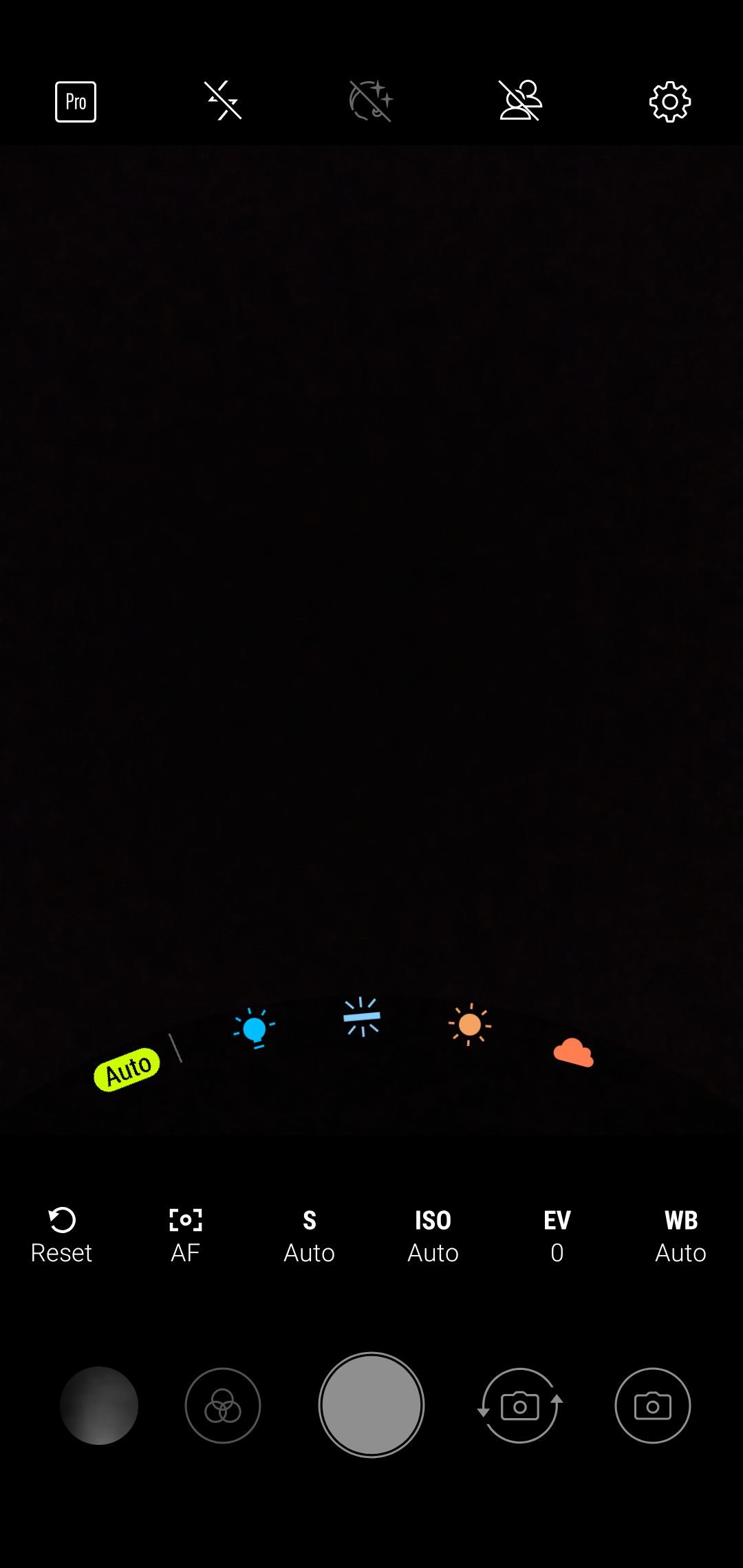Switch between front and rear camera

[520, 1406]
